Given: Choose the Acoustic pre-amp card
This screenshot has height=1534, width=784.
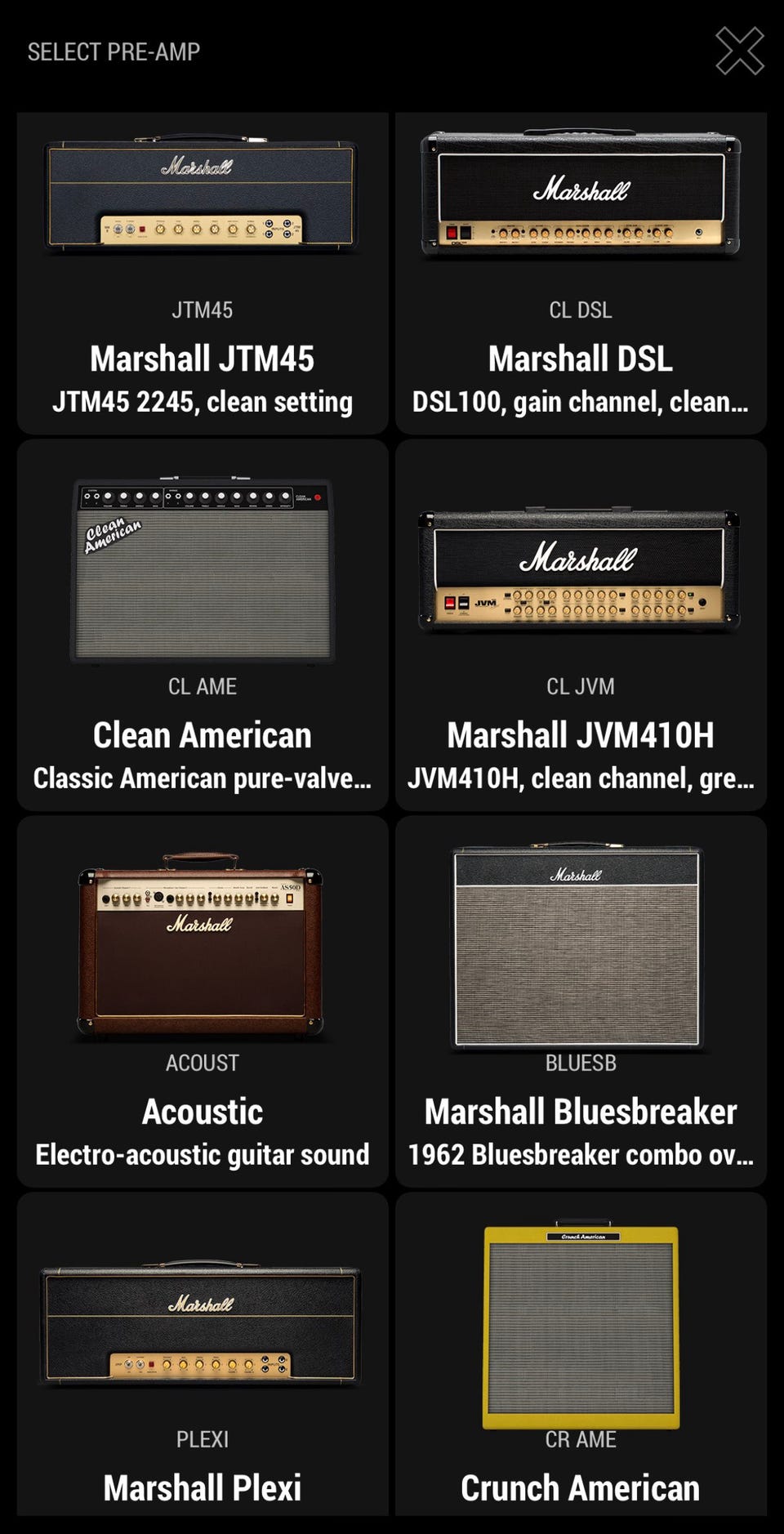Looking at the screenshot, I should point(203,1001).
